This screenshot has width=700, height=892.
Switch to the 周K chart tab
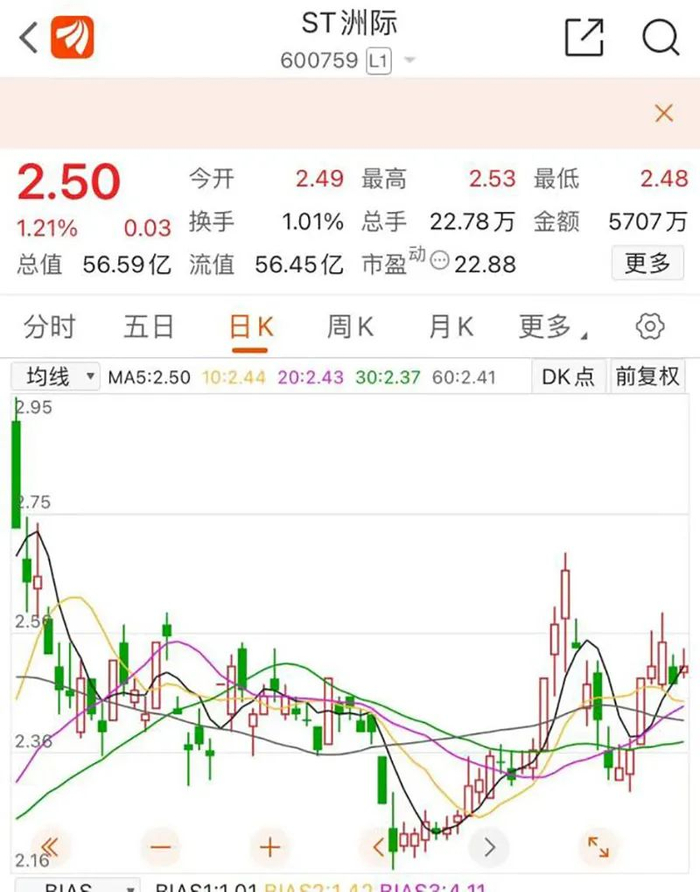[350, 327]
